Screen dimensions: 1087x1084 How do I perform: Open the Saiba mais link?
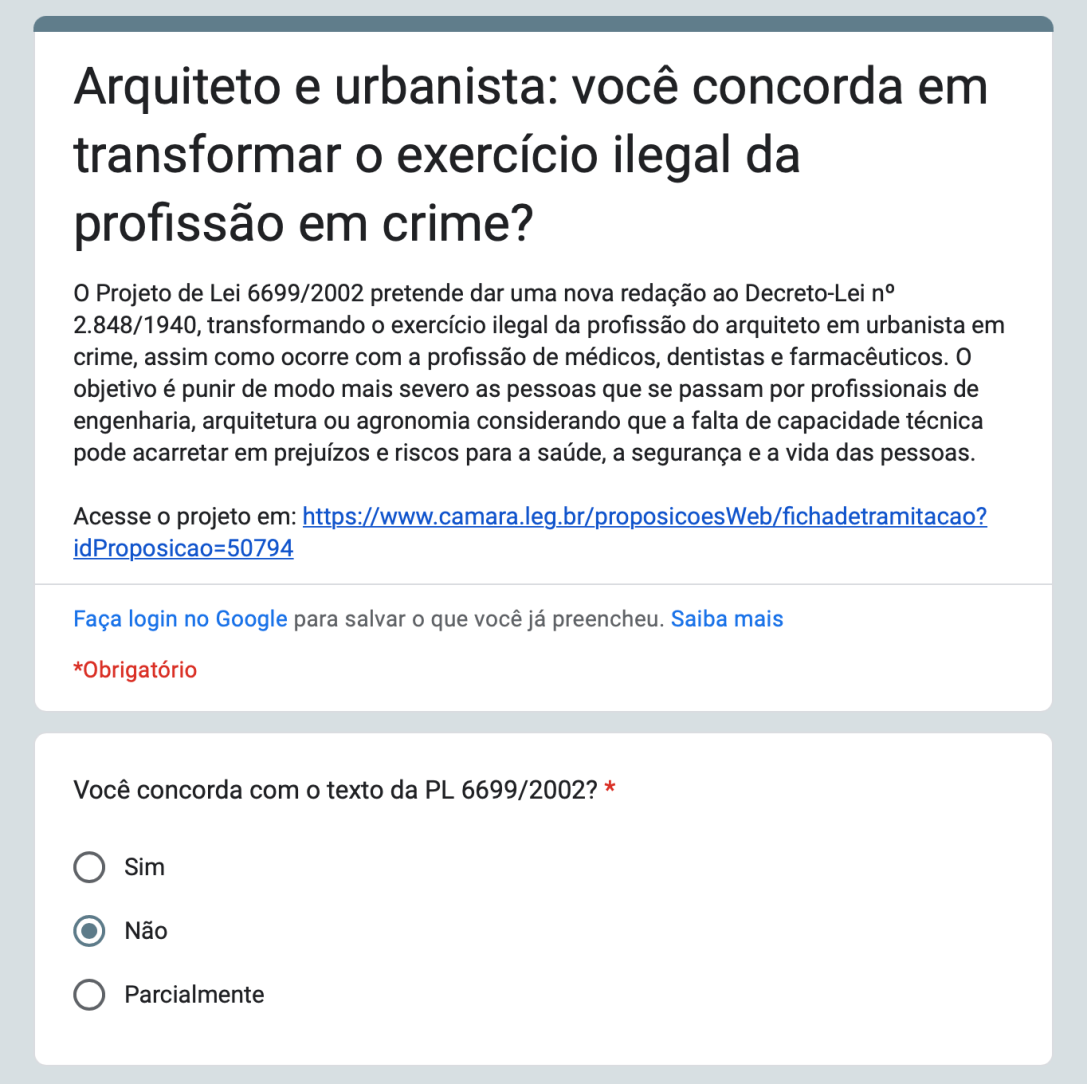click(x=727, y=619)
